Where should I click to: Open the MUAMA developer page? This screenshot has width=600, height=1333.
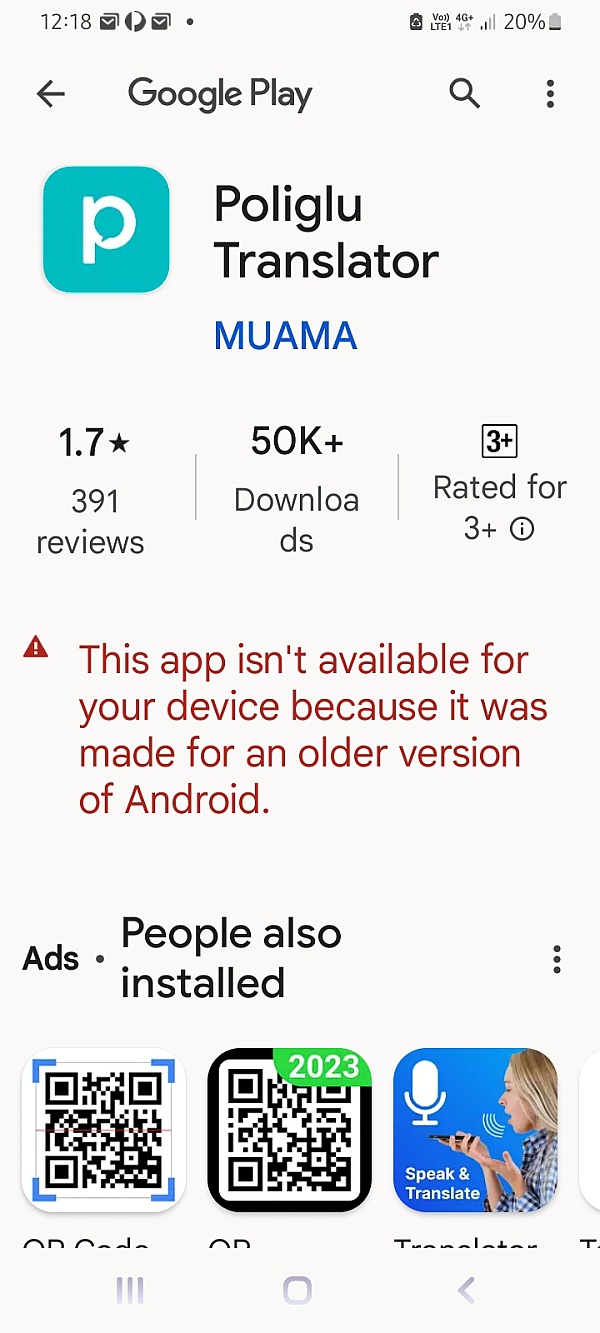285,335
